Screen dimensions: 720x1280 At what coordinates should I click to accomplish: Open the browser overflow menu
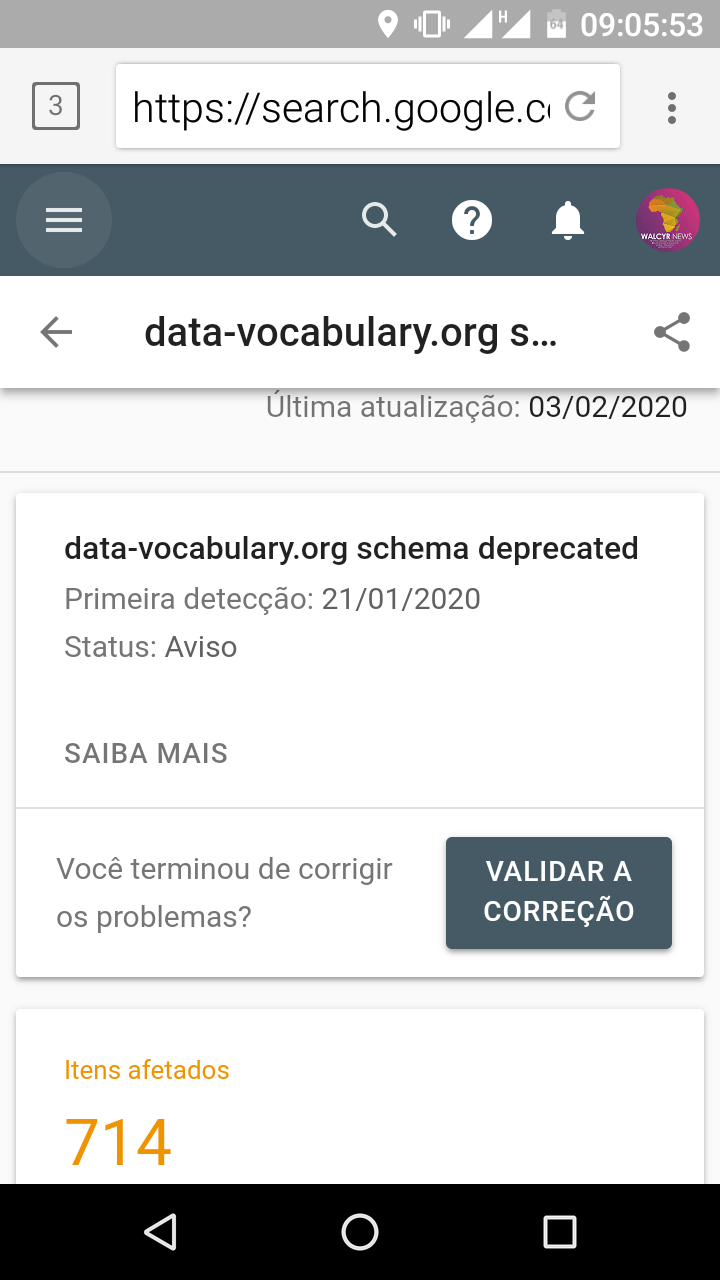tap(672, 107)
